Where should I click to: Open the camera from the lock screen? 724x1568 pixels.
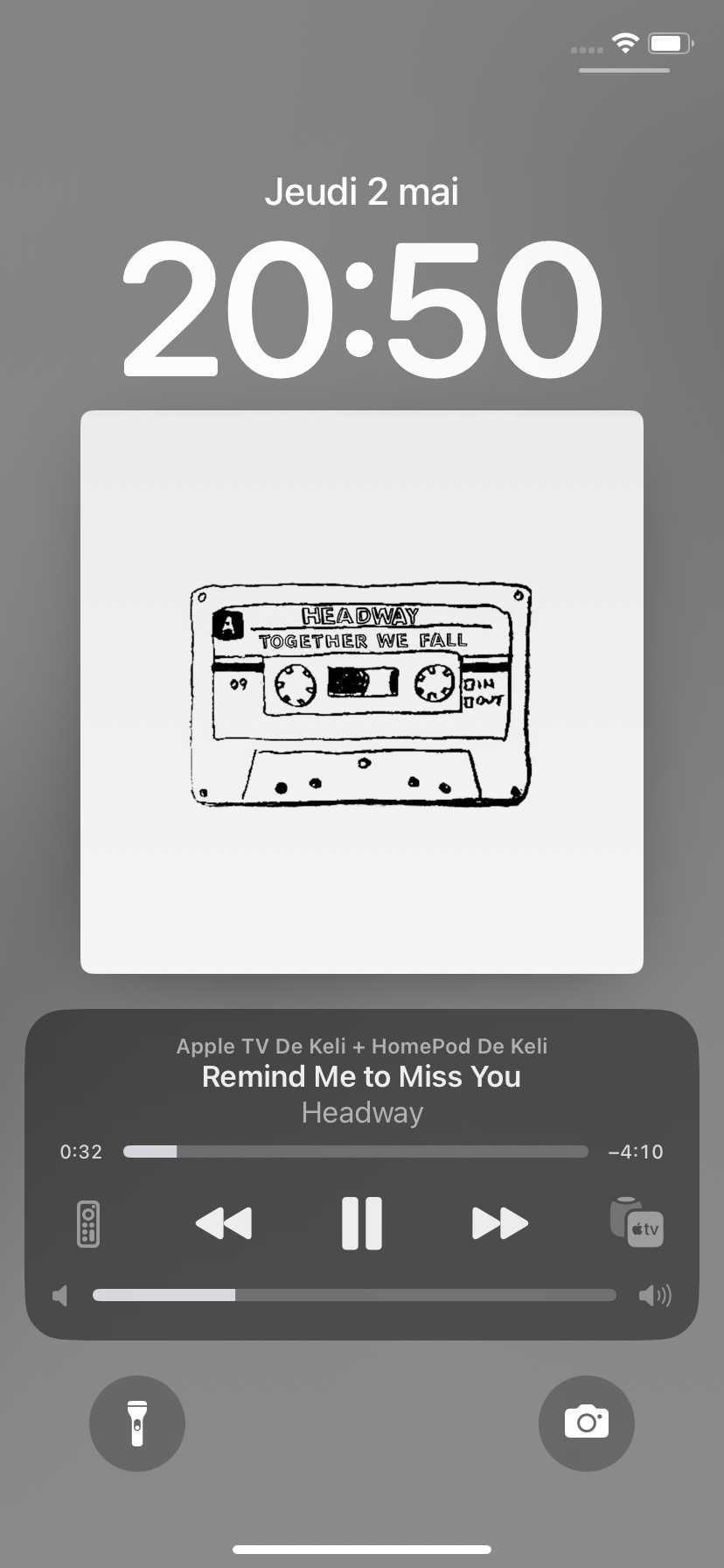[587, 1424]
